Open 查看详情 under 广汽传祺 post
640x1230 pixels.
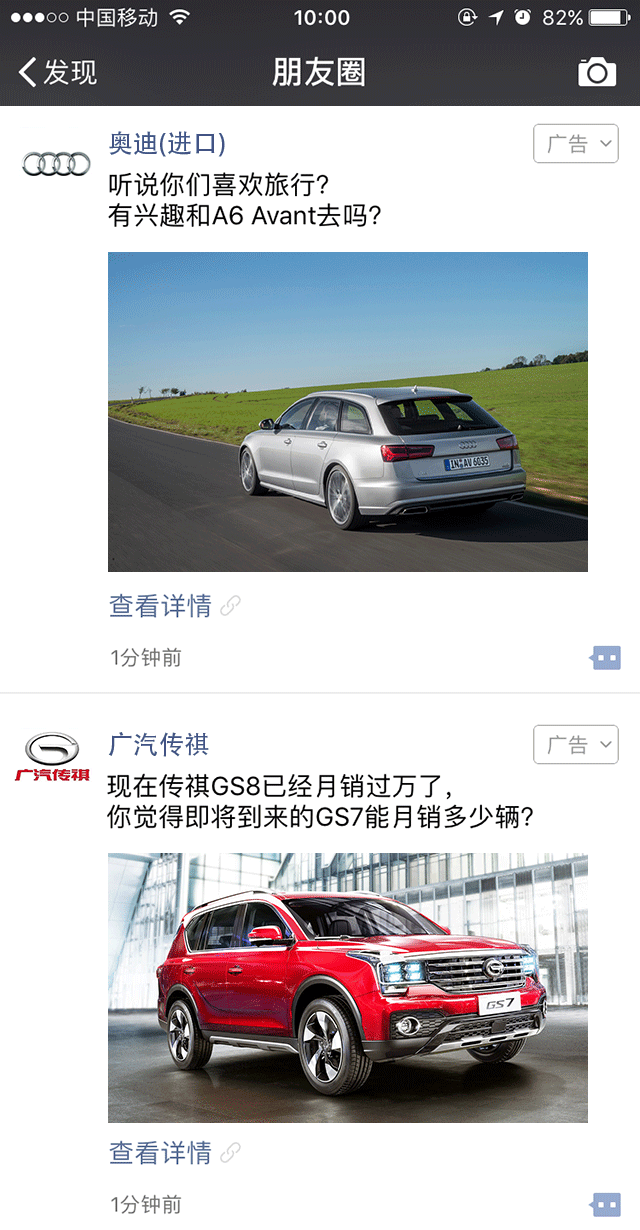click(161, 1153)
